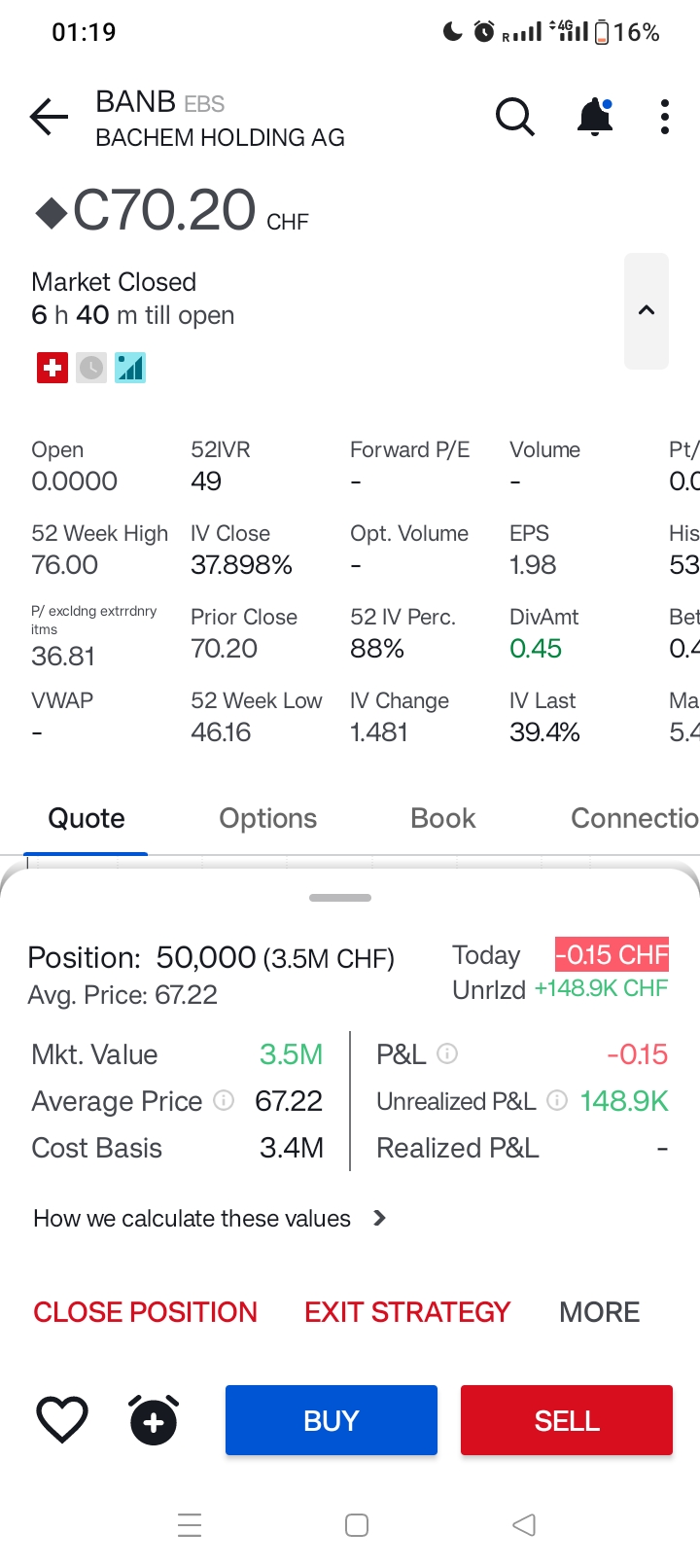The image size is (700, 1568).
Task: Show info for Unrealized P&L
Action: (557, 1101)
